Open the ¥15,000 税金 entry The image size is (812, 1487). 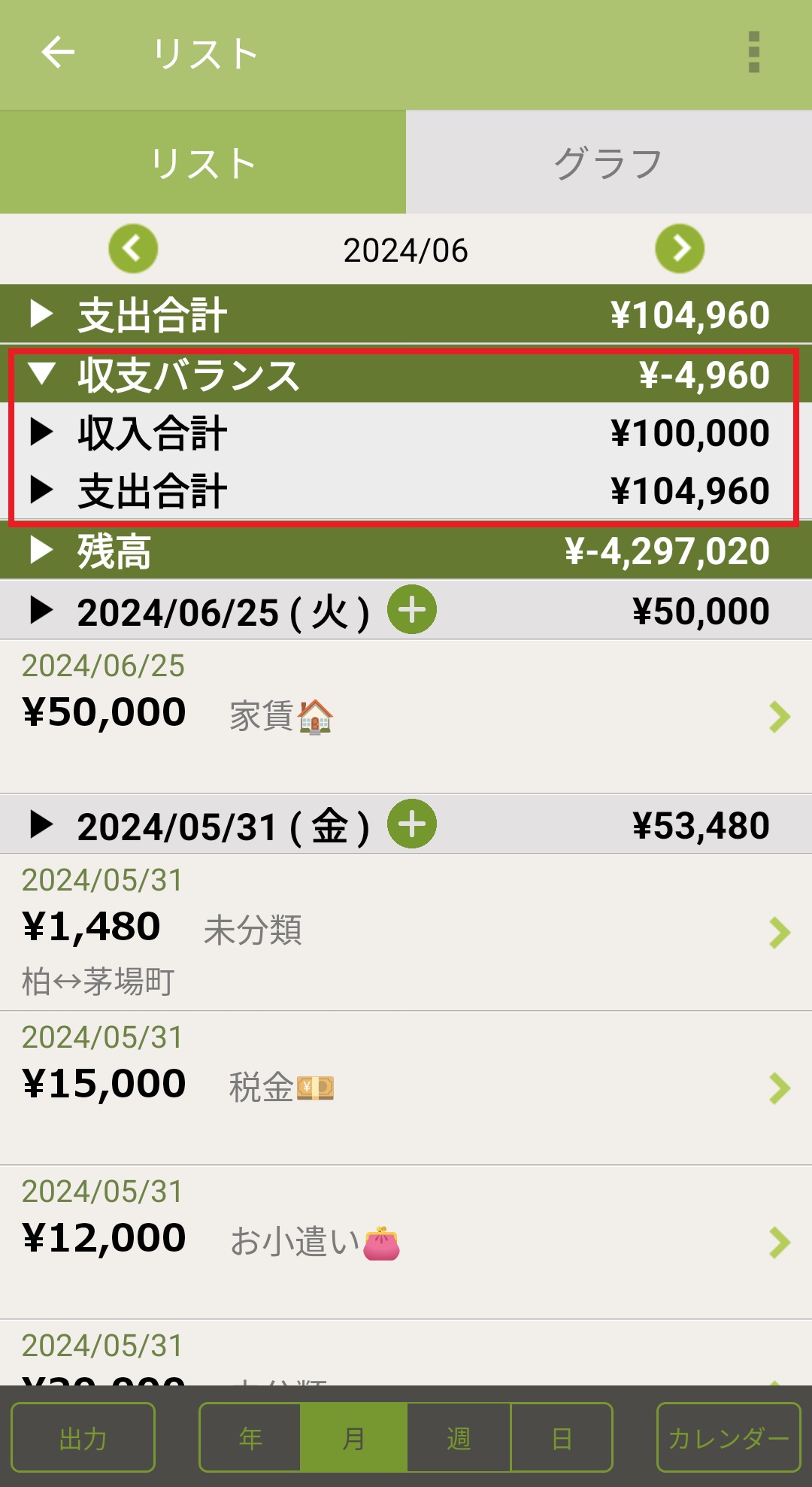click(x=406, y=1087)
